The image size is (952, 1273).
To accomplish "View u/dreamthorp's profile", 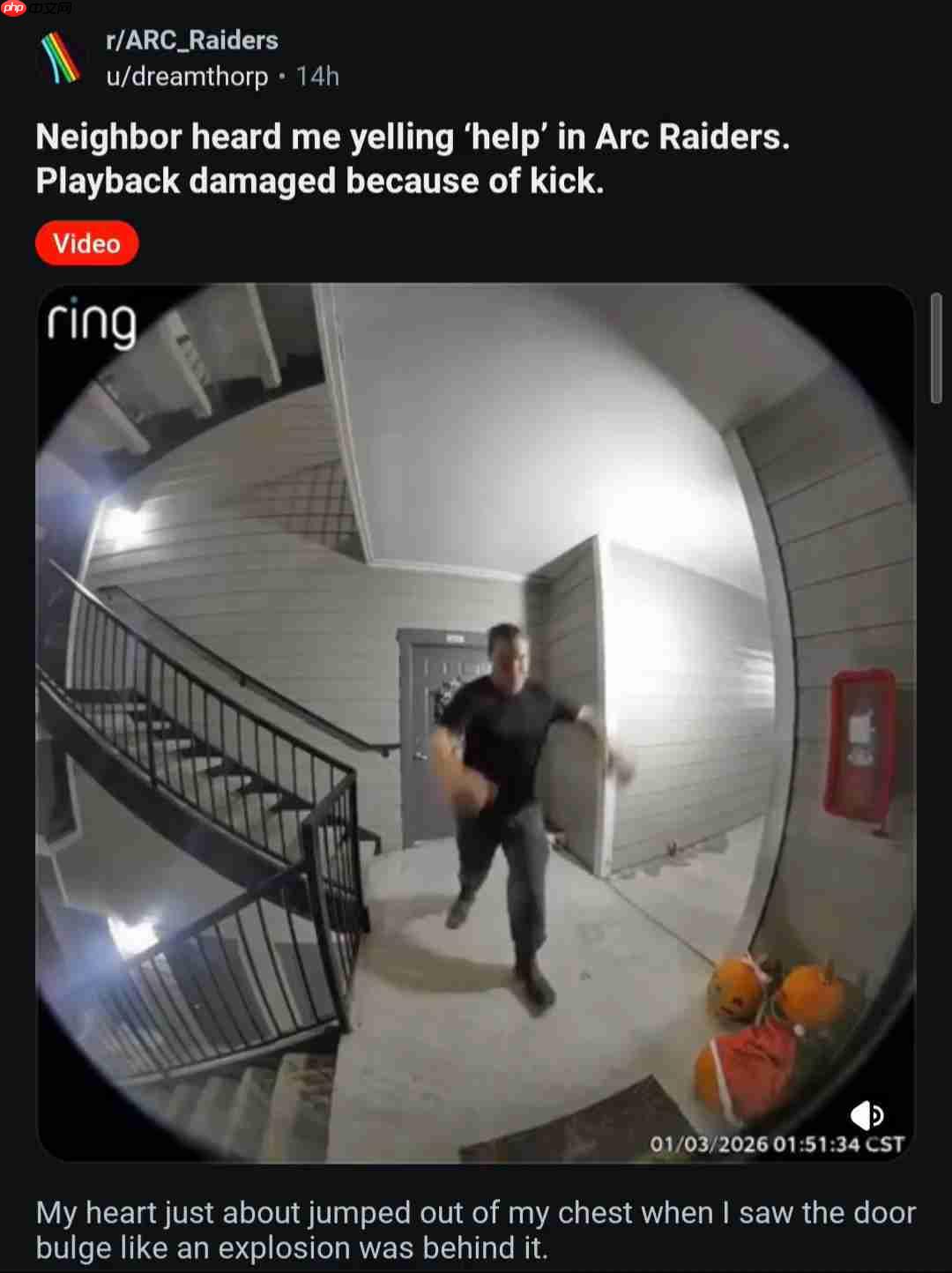I will pyautogui.click(x=187, y=77).
